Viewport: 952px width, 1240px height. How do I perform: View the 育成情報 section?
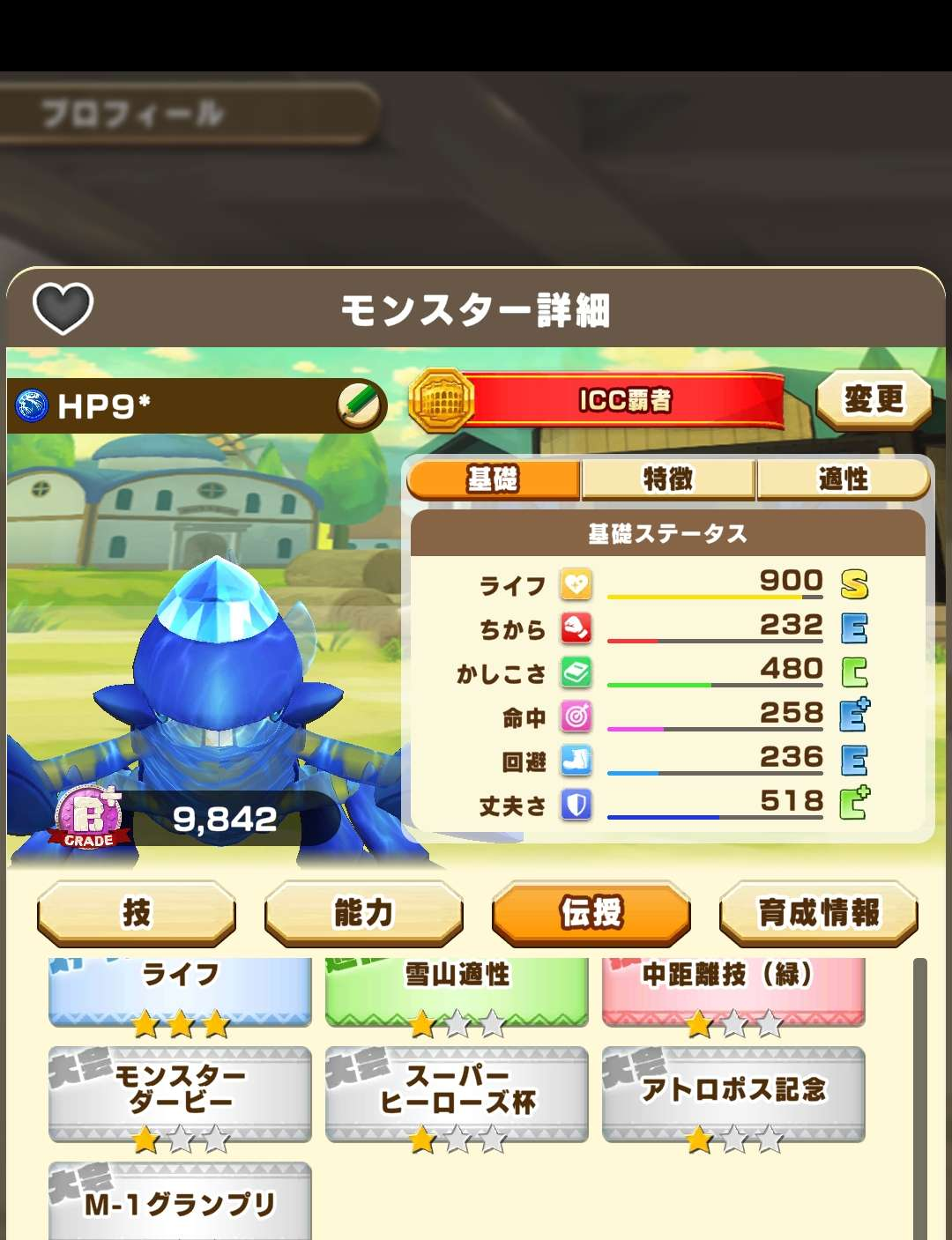click(x=819, y=913)
